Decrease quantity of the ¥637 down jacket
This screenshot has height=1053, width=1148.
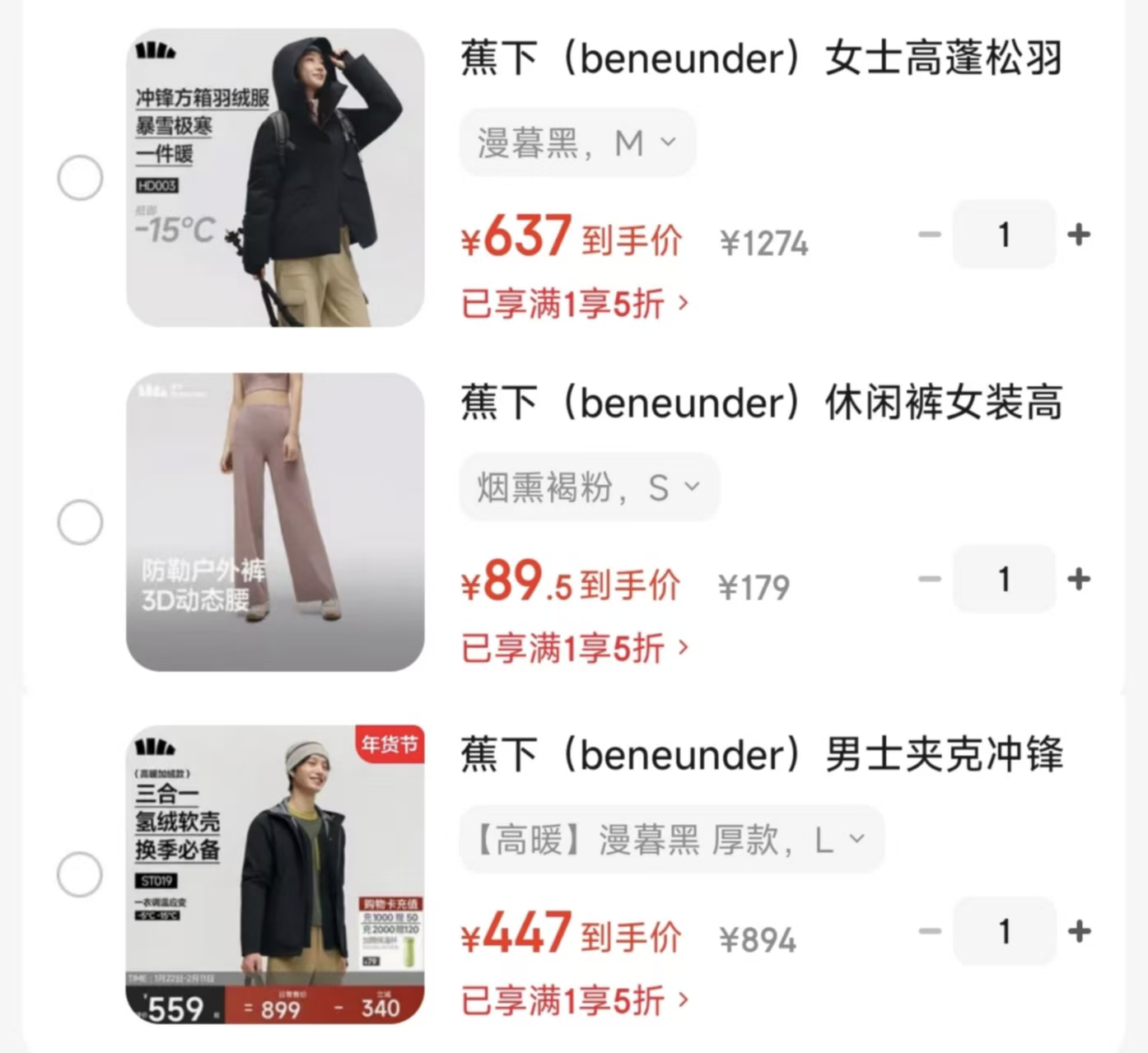(930, 235)
